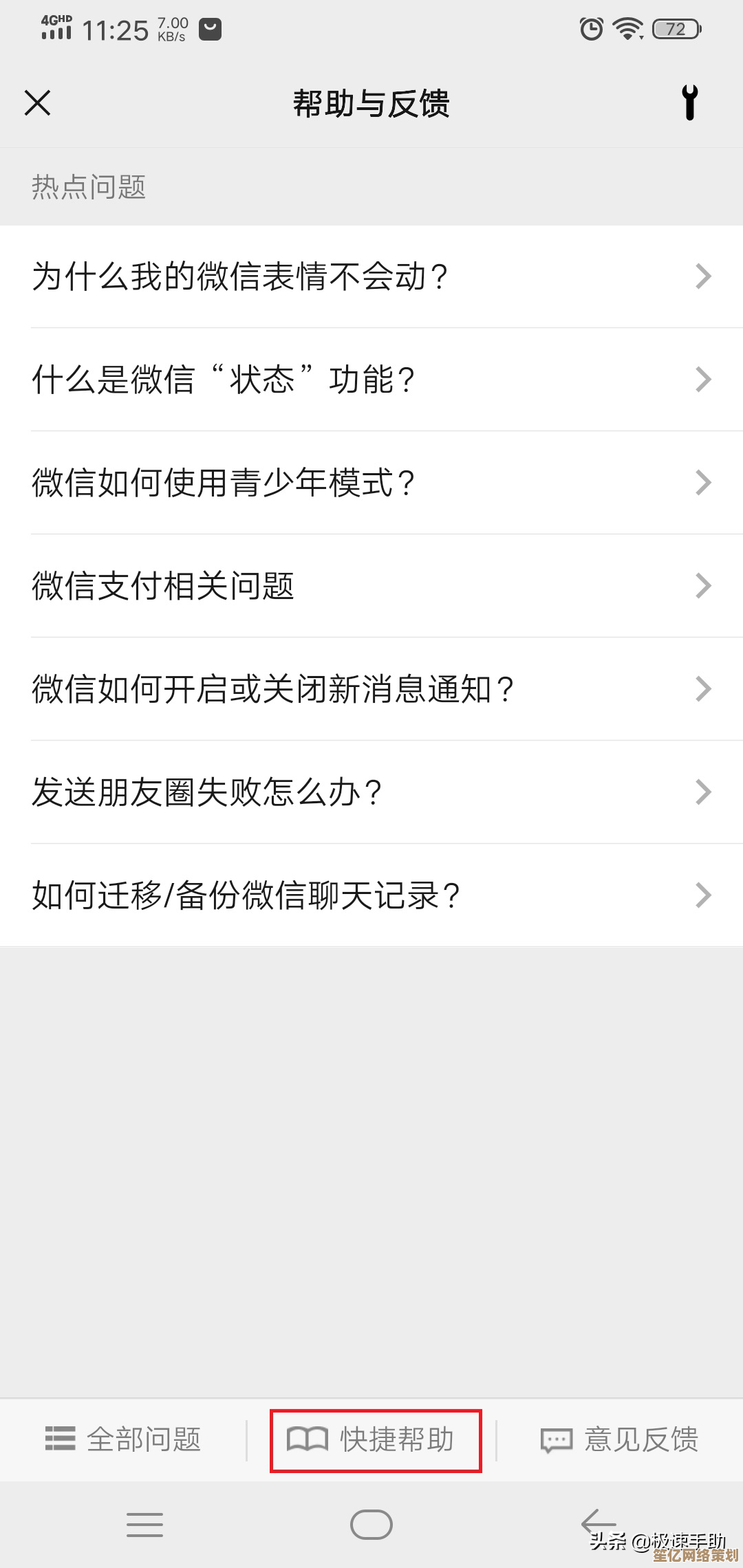The height and width of the screenshot is (1568, 743).
Task: Tap the system home button
Action: click(371, 1525)
